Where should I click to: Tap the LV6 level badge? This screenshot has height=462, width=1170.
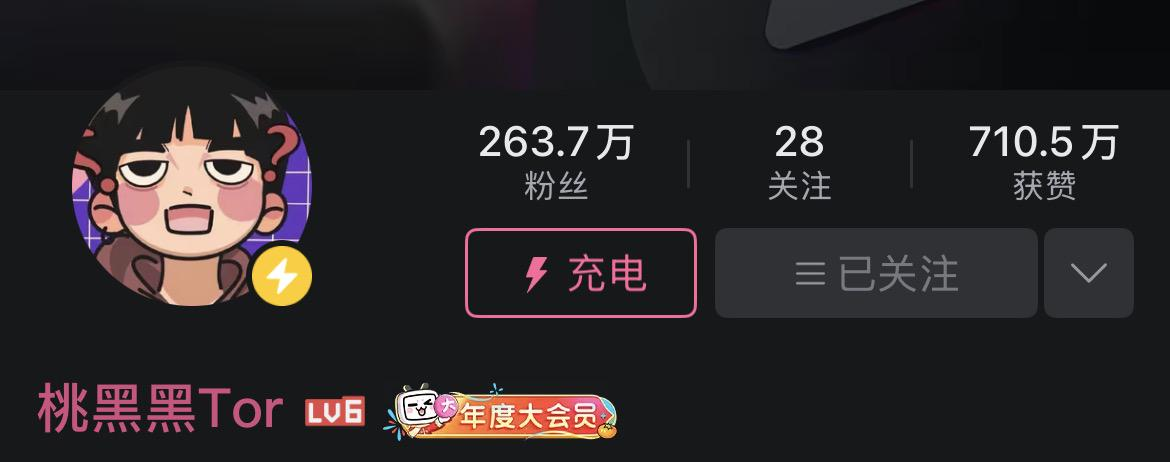coord(334,411)
